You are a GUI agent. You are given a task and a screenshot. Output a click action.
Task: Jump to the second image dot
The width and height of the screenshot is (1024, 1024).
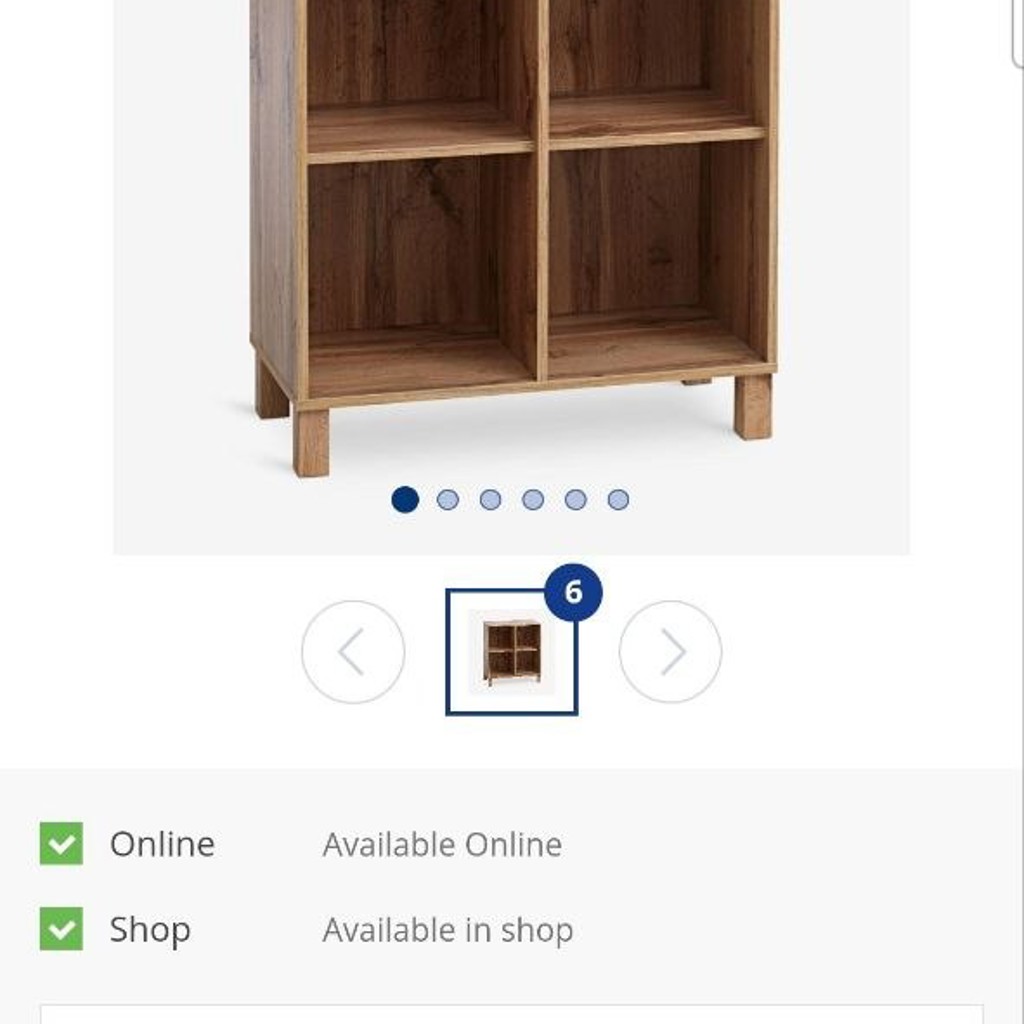(x=448, y=500)
